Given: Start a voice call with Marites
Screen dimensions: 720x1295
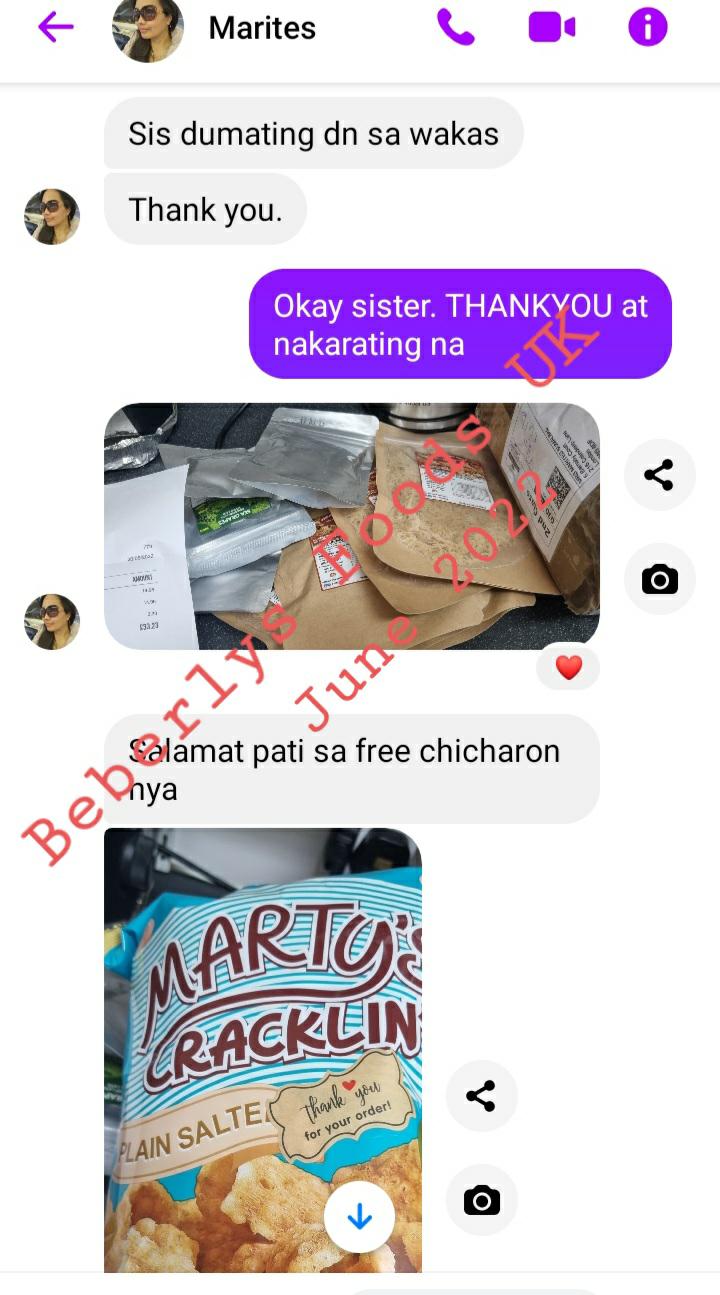Looking at the screenshot, I should coord(455,27).
